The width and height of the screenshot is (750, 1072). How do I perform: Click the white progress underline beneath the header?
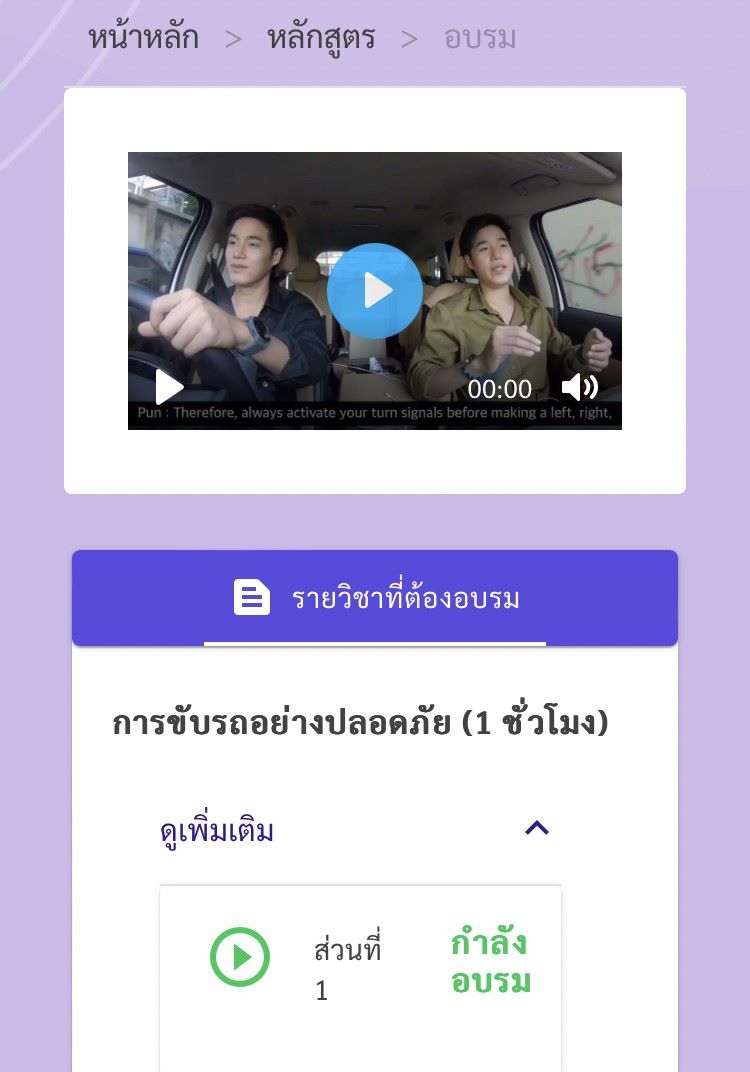[x=375, y=641]
